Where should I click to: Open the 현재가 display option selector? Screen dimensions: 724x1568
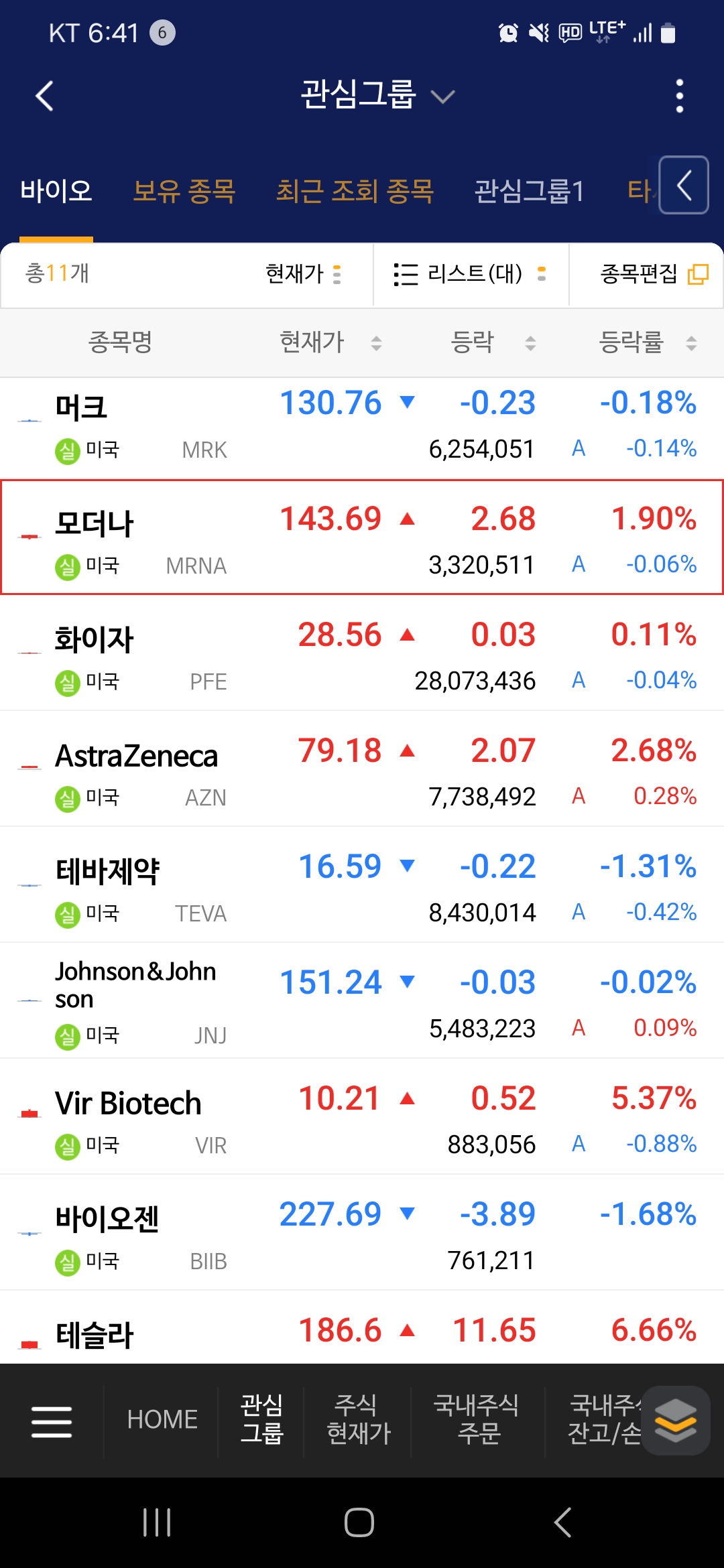click(304, 273)
